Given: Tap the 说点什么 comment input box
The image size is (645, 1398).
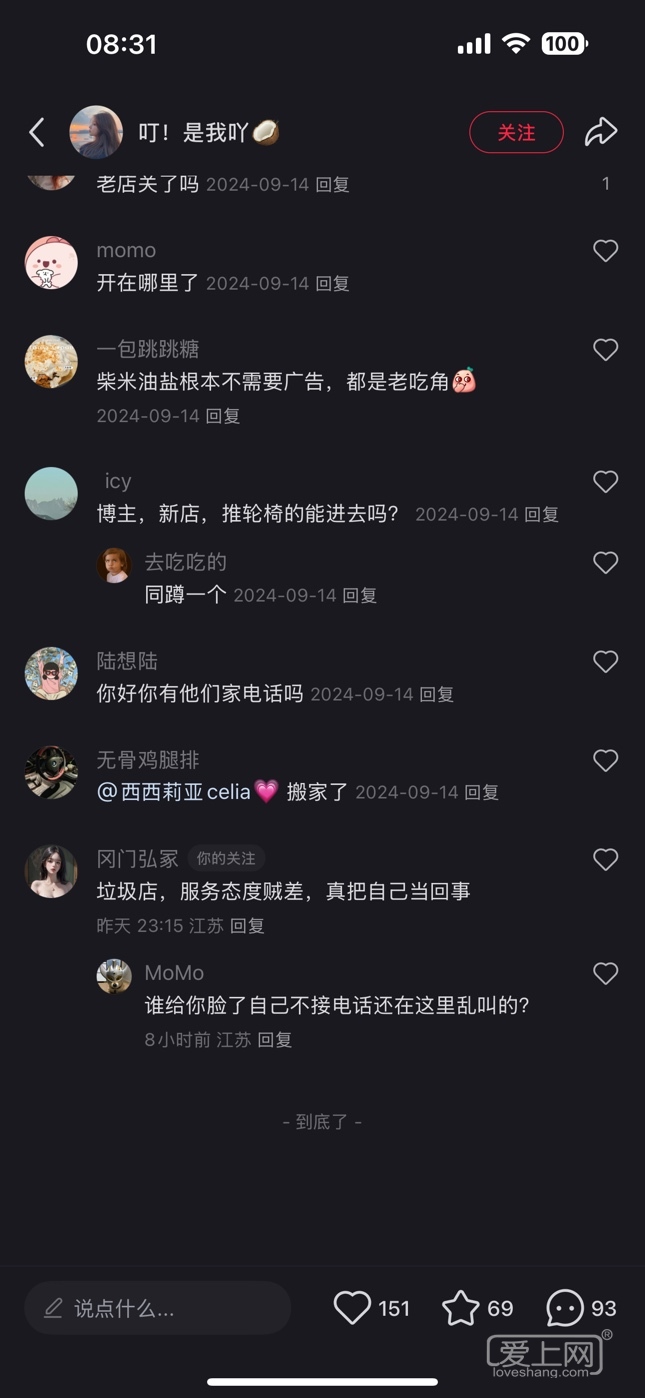Looking at the screenshot, I should (x=158, y=1308).
